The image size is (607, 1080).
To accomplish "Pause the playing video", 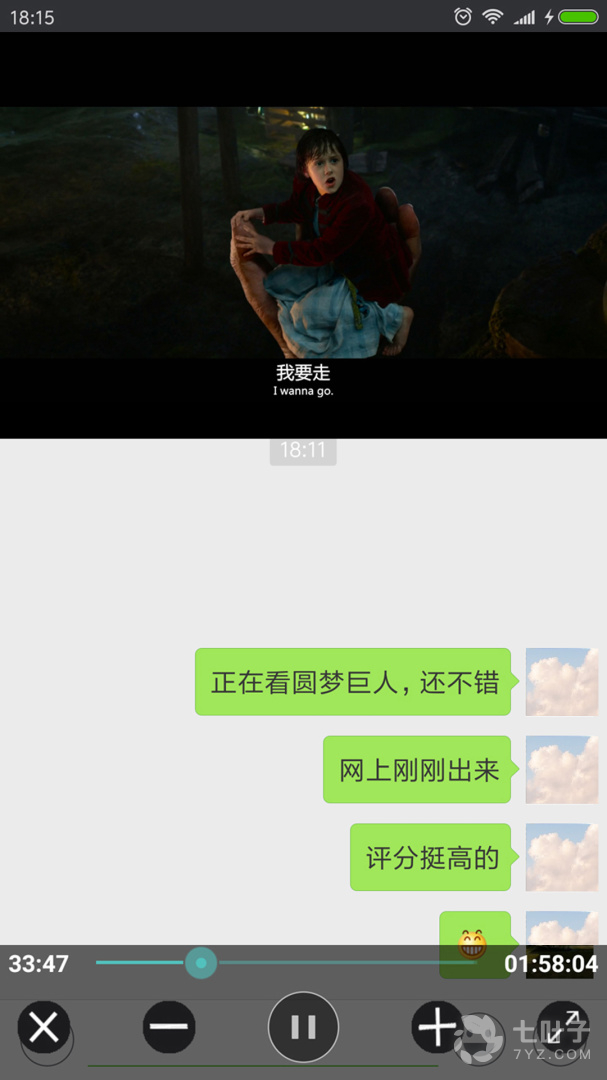I will (303, 1027).
